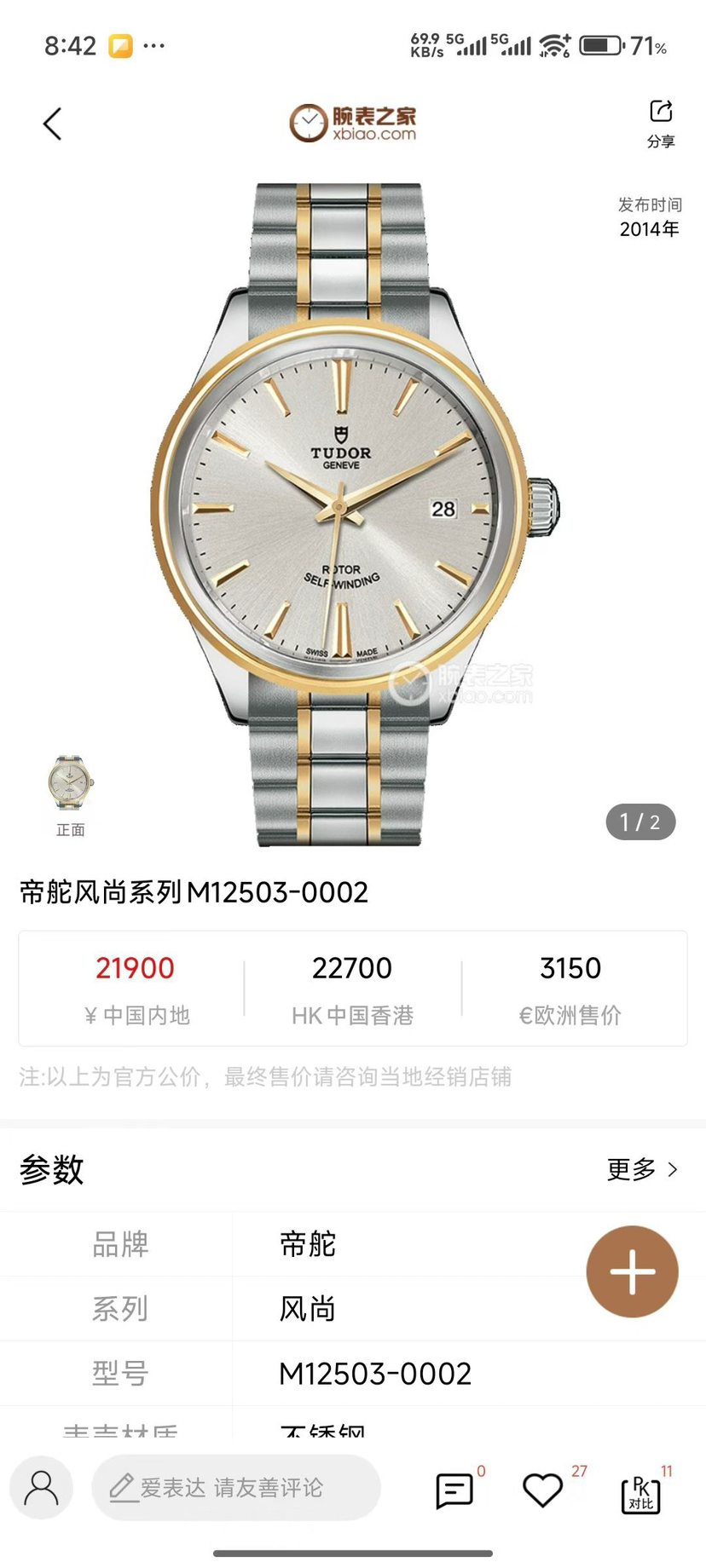Like this watch with the heart icon
This screenshot has width=706, height=1568.
542,1490
